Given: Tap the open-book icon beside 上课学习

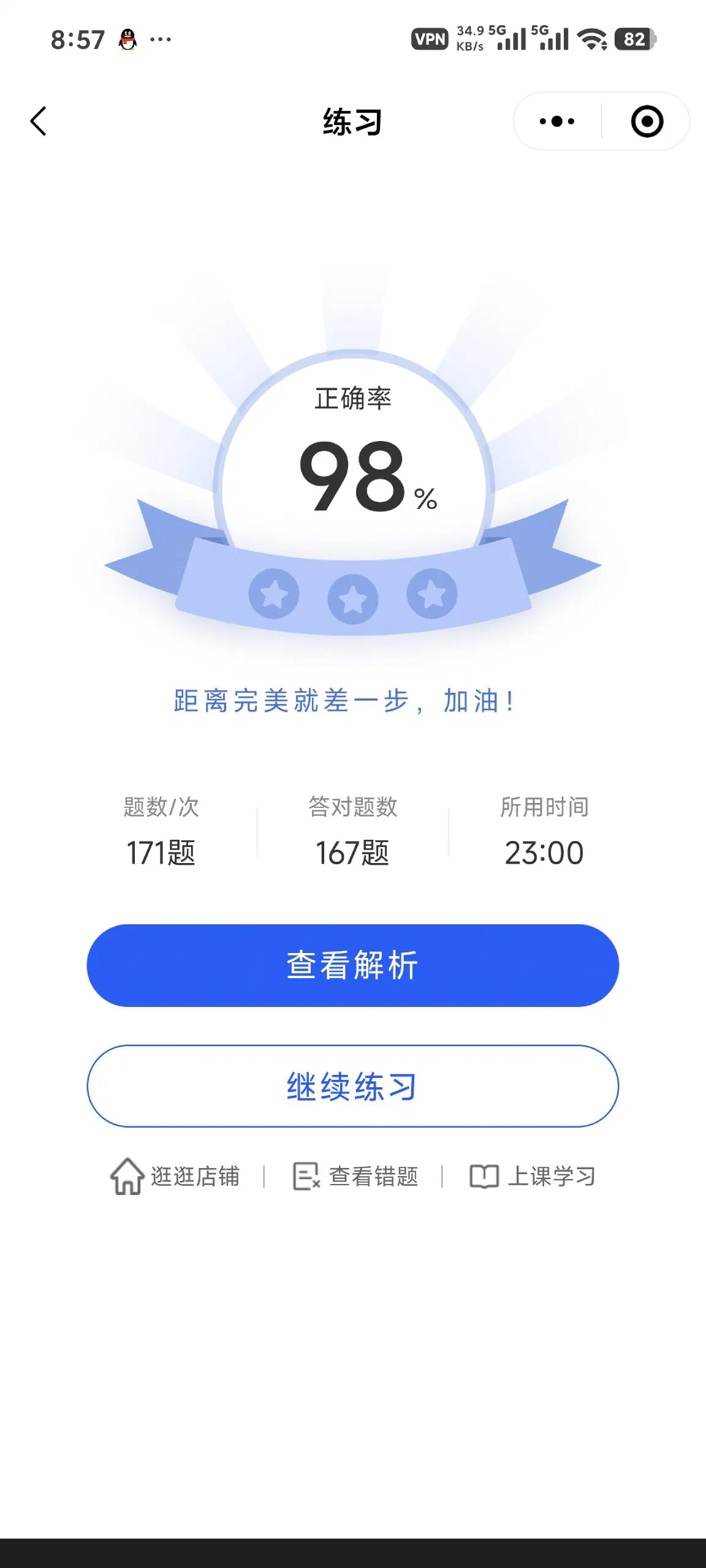Looking at the screenshot, I should tap(486, 1175).
